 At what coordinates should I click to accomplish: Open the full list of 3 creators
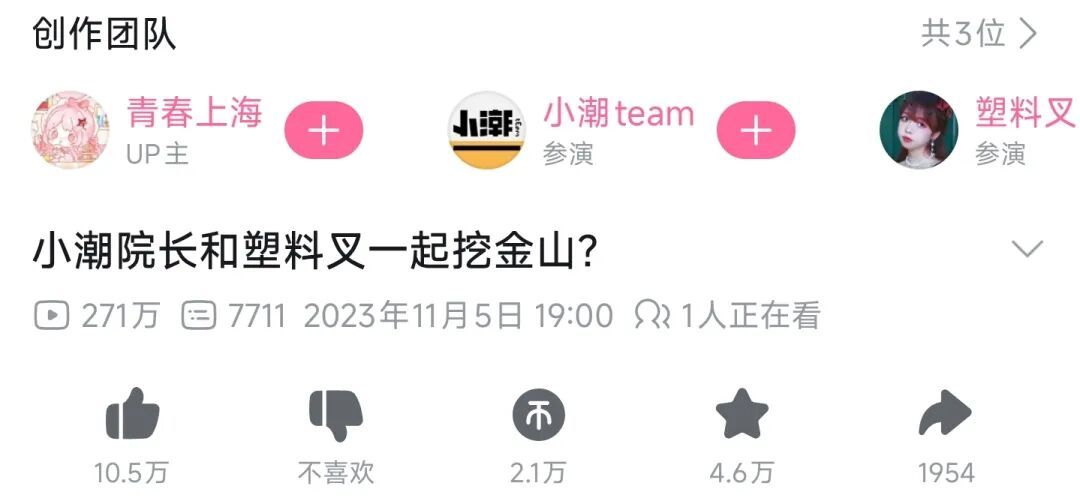[979, 34]
